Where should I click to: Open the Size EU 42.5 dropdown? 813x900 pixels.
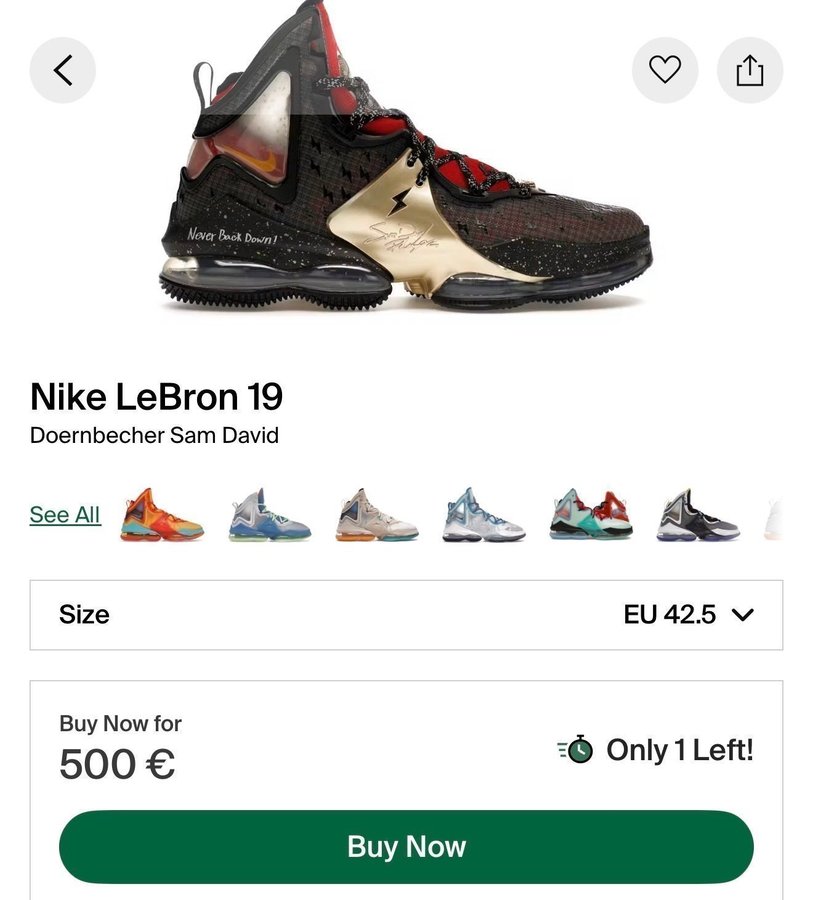[x=406, y=615]
